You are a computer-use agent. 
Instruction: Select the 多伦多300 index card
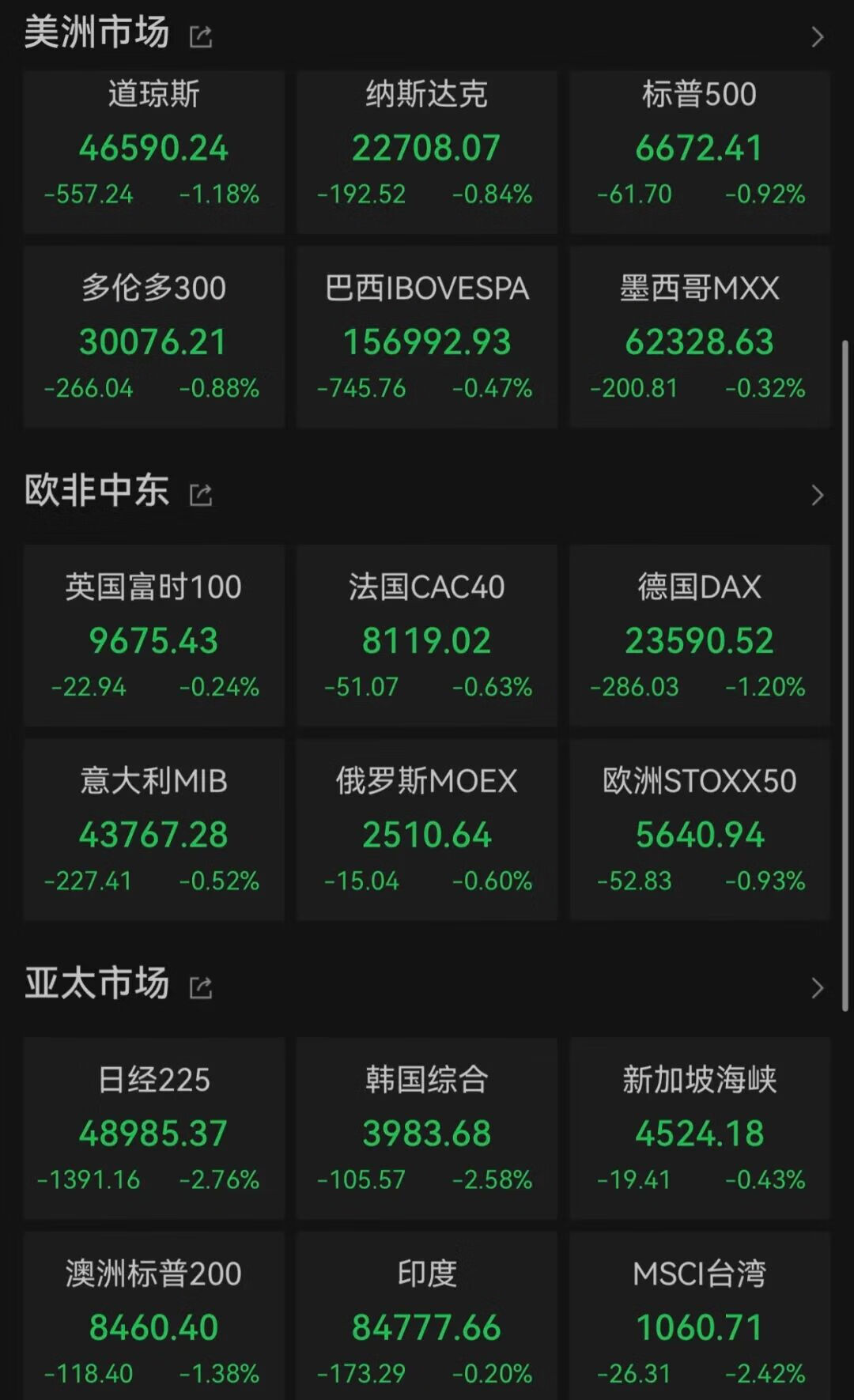[x=153, y=338]
